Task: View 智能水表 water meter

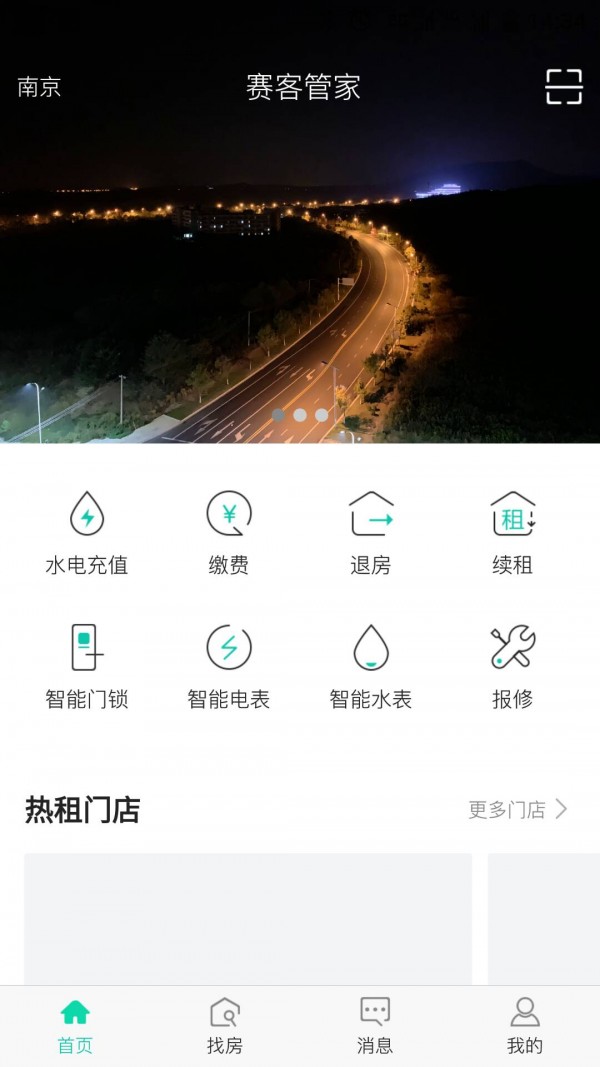Action: 371,667
